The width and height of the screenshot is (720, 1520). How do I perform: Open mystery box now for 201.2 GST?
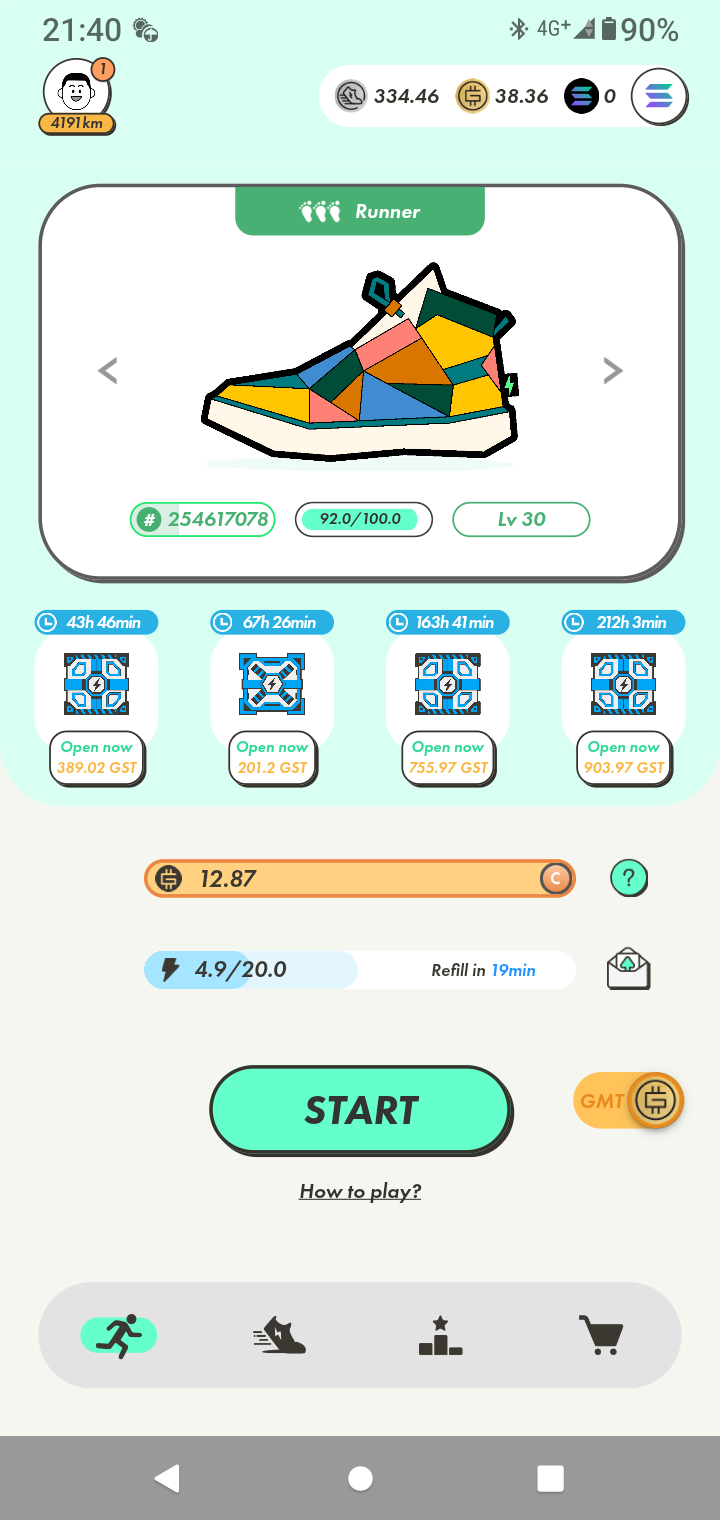[272, 758]
